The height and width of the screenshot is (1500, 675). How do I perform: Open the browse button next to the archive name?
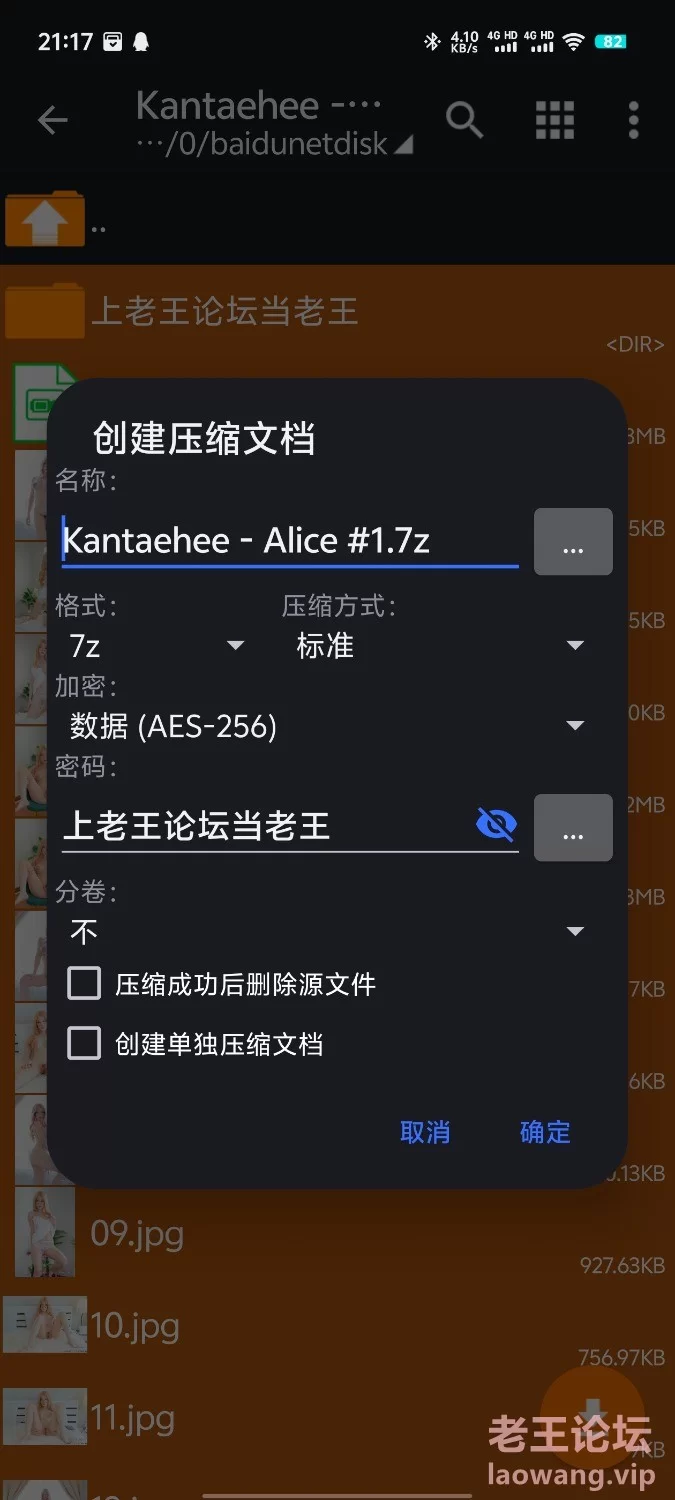[573, 541]
